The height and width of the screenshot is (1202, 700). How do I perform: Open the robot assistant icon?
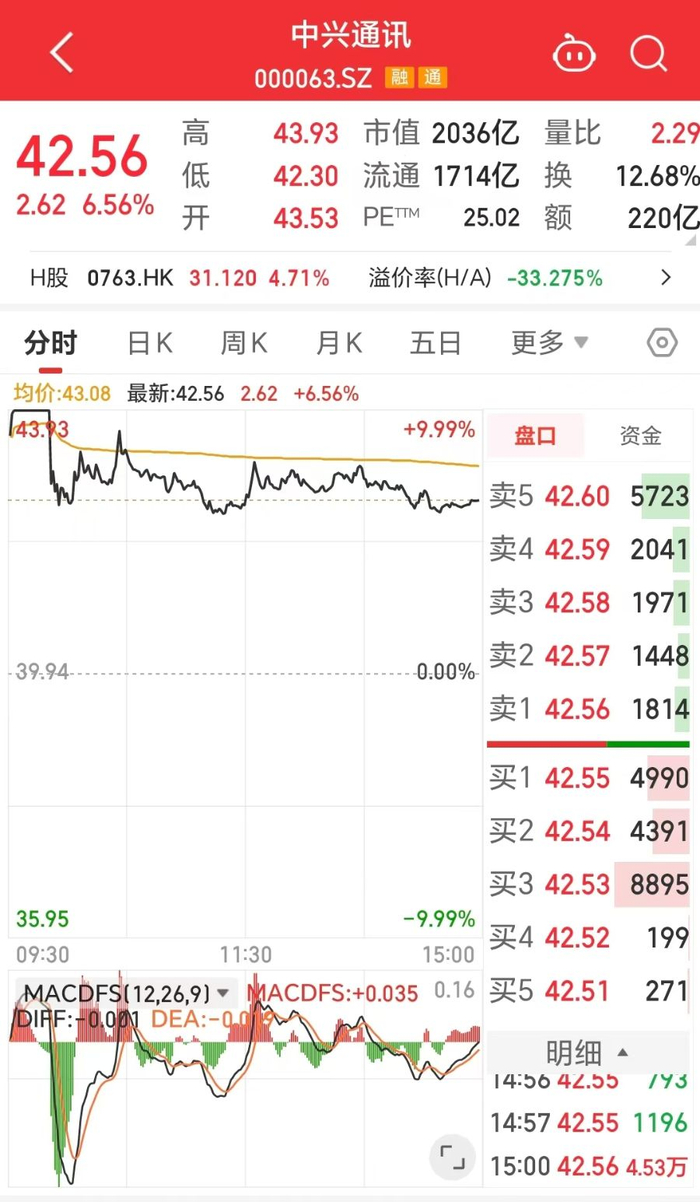coord(574,53)
